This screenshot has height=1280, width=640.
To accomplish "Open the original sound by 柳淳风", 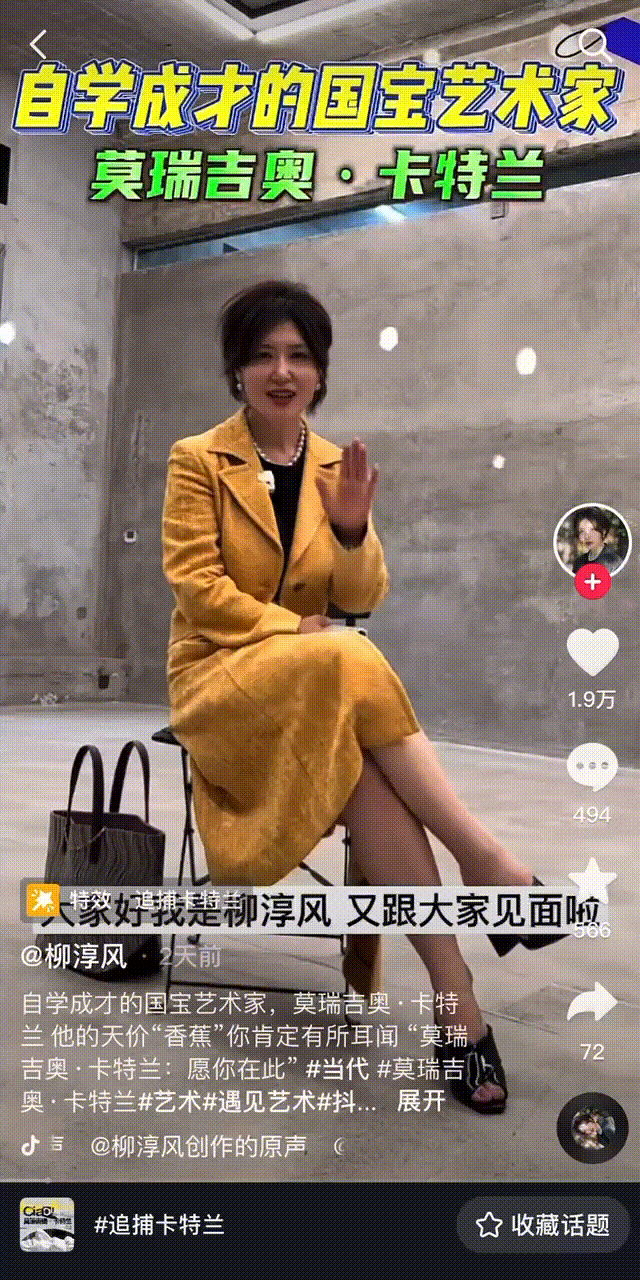I will (x=198, y=1145).
